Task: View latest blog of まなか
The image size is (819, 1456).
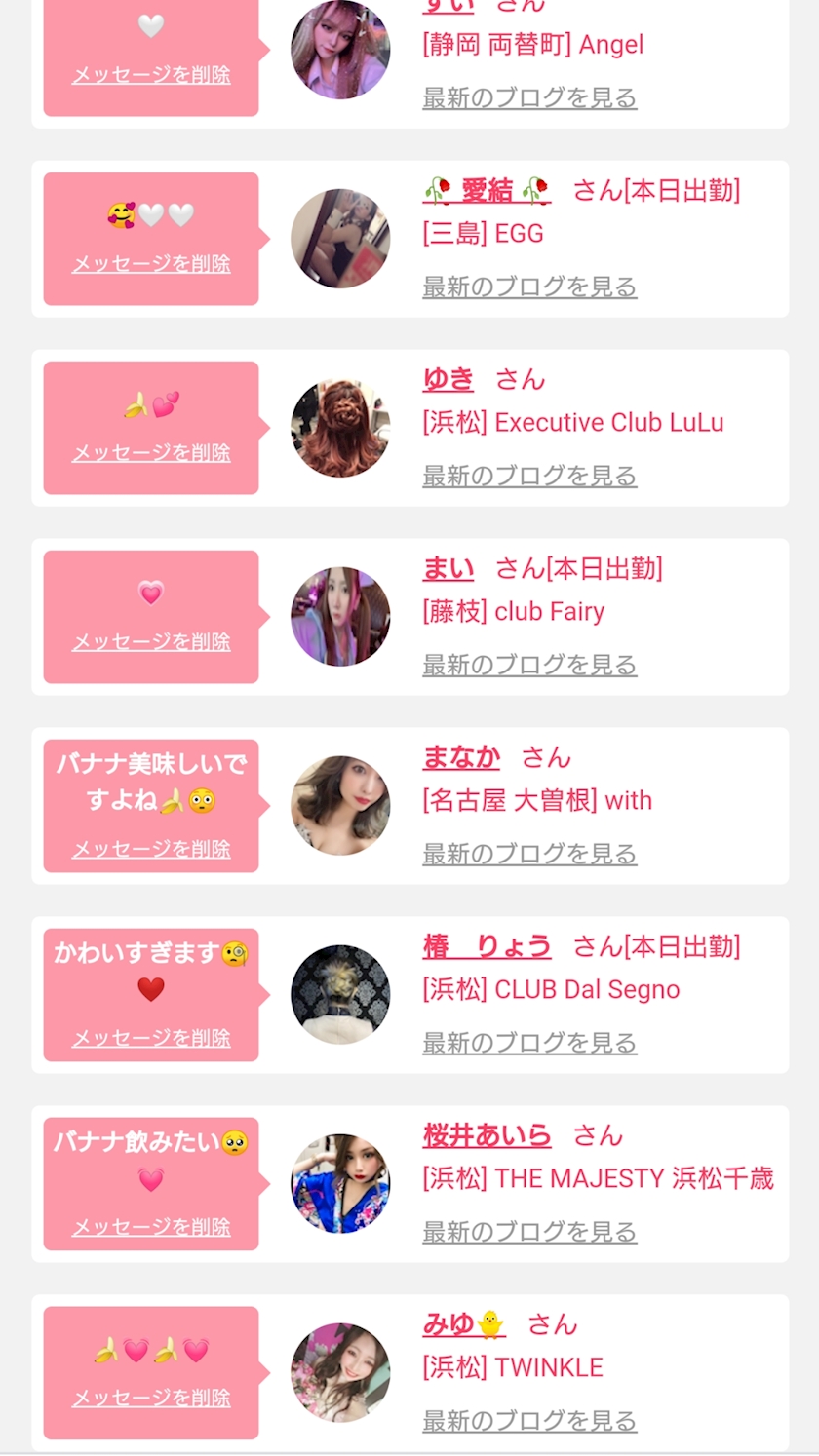Action: (529, 854)
